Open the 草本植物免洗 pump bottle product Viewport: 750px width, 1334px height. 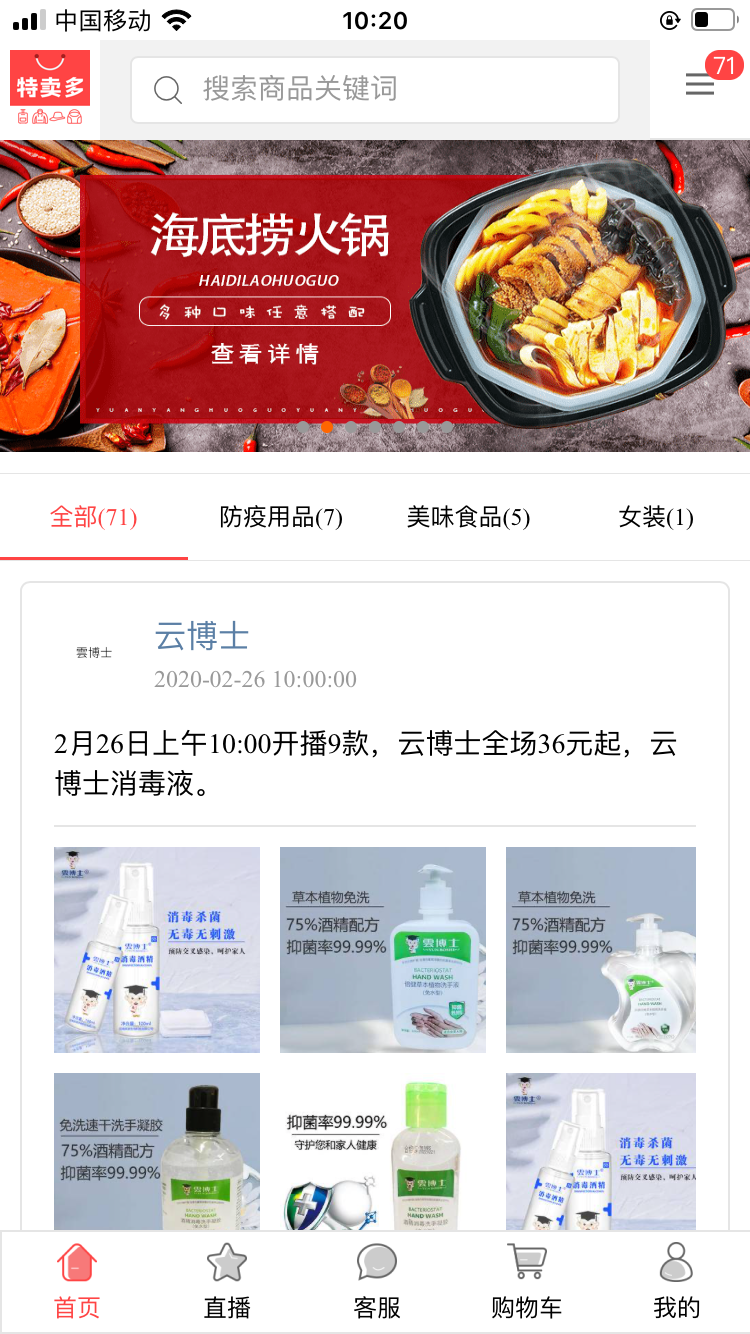pos(383,950)
